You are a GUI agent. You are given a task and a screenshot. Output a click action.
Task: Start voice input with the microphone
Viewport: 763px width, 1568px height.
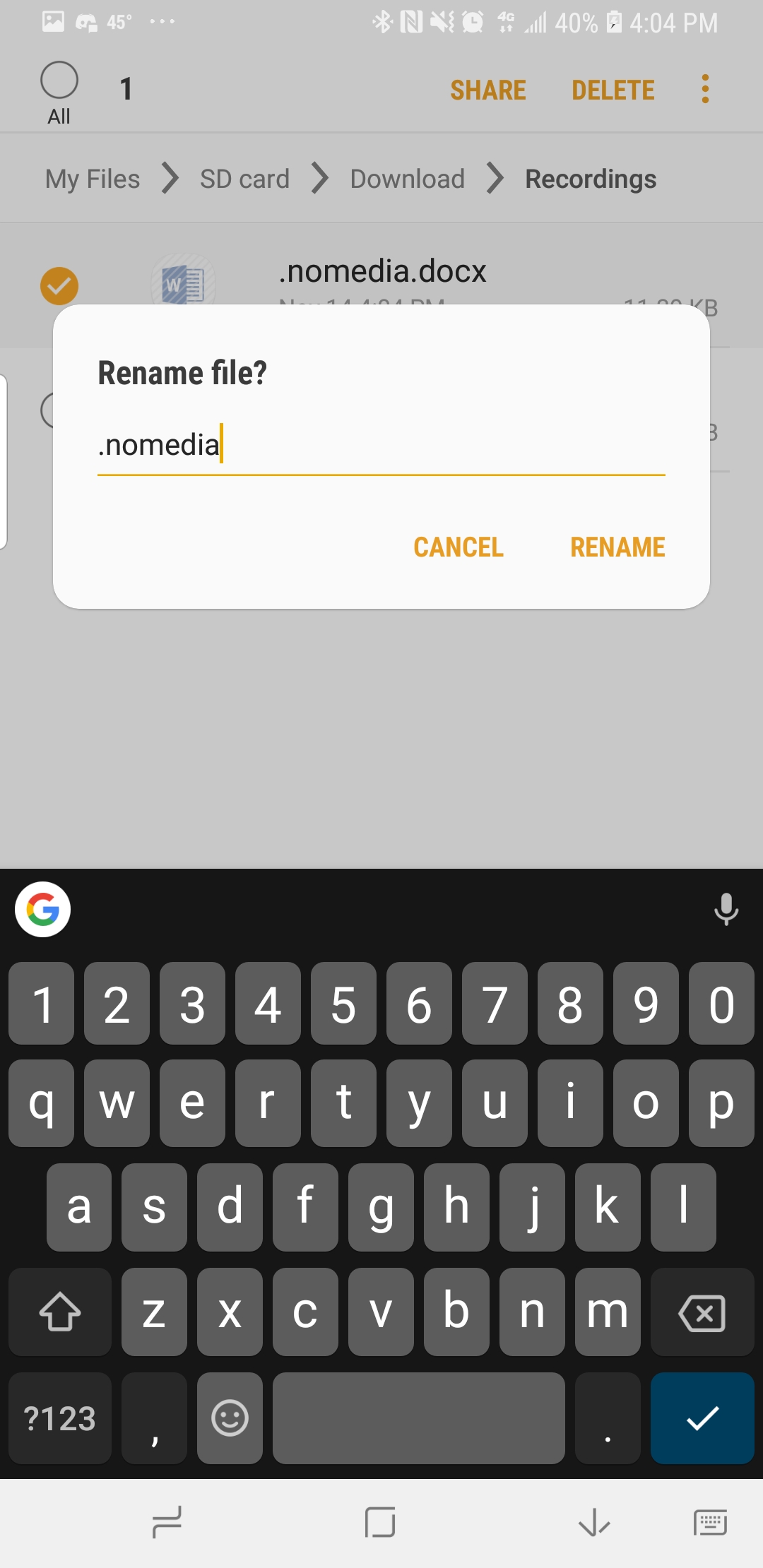726,910
